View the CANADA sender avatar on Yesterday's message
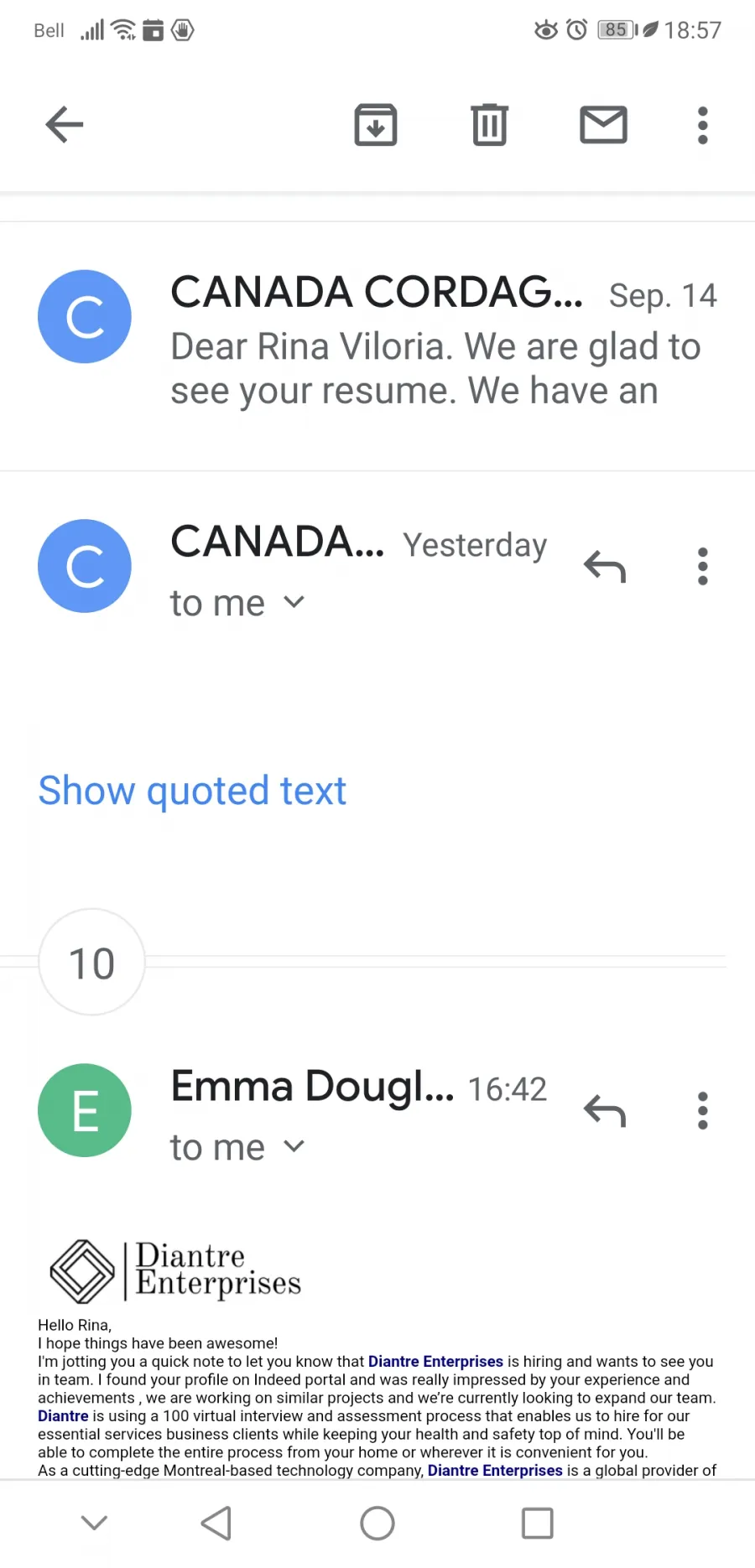 click(x=85, y=566)
